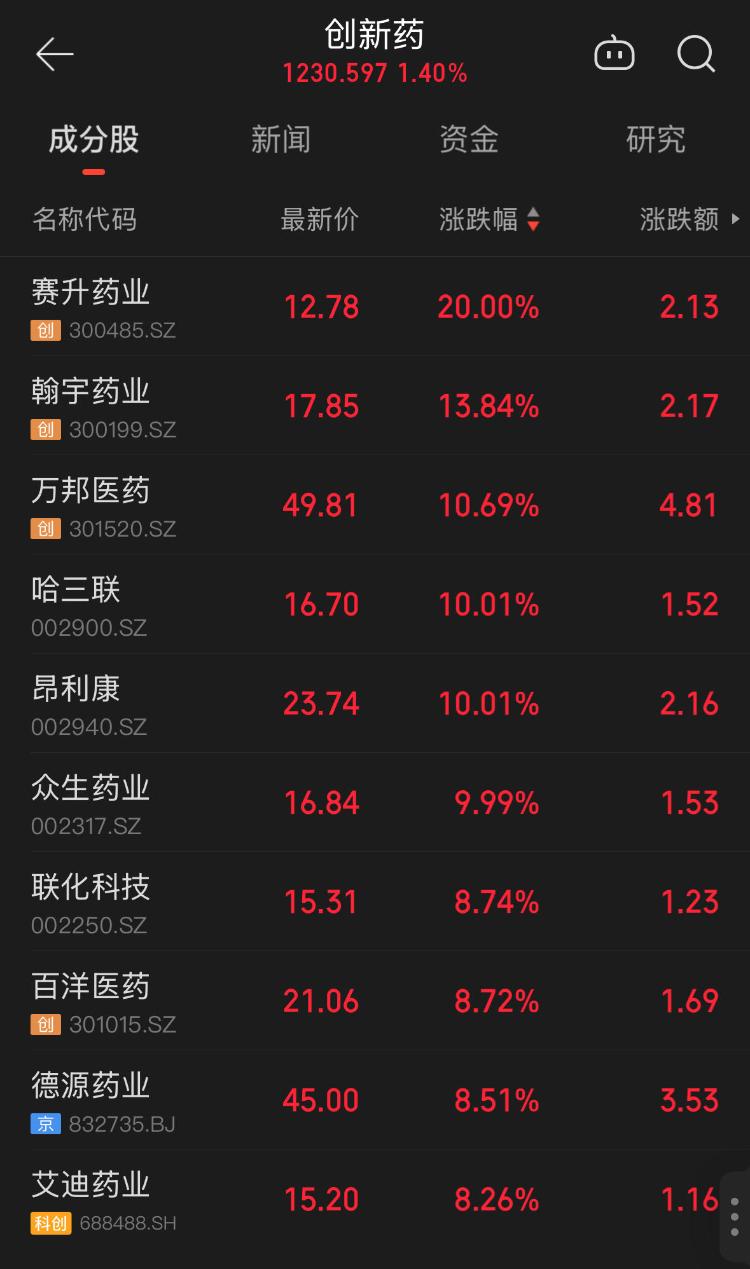The height and width of the screenshot is (1269, 750).
Task: Click the back arrow icon
Action: [x=56, y=54]
